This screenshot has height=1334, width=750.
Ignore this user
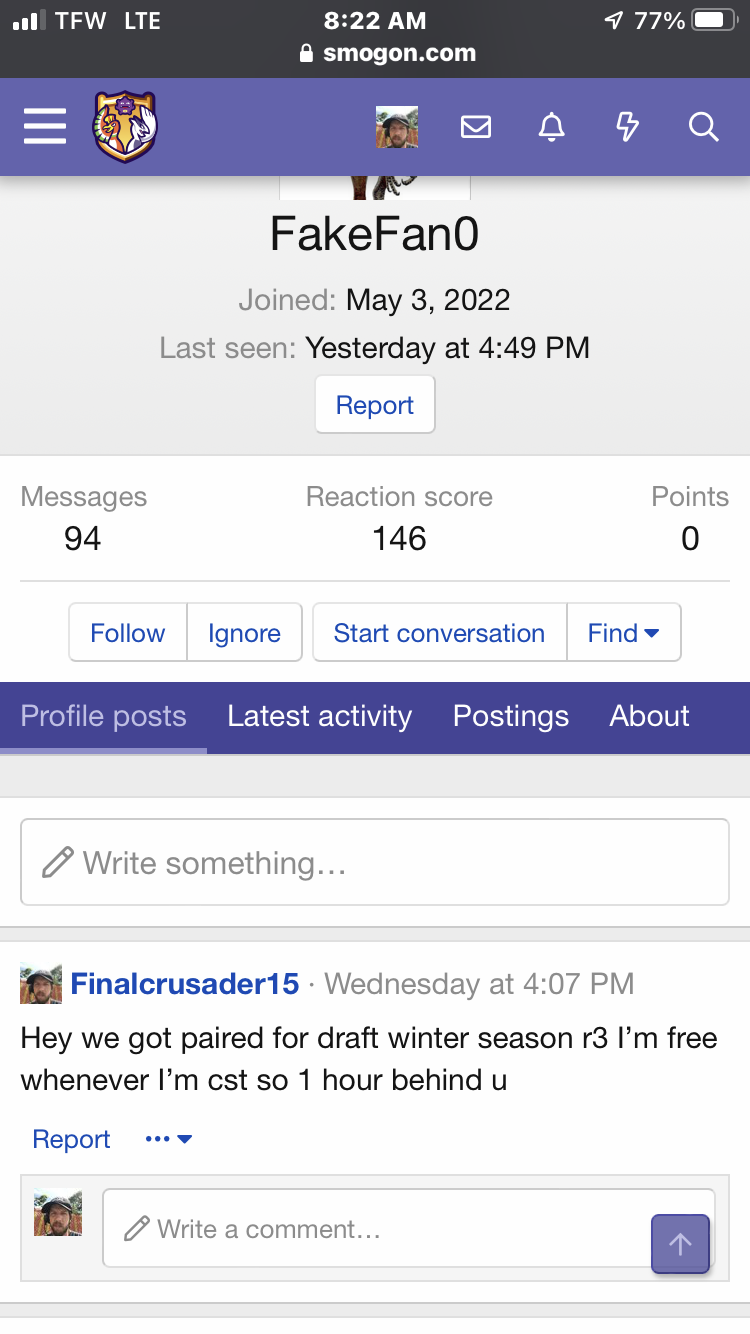[244, 633]
